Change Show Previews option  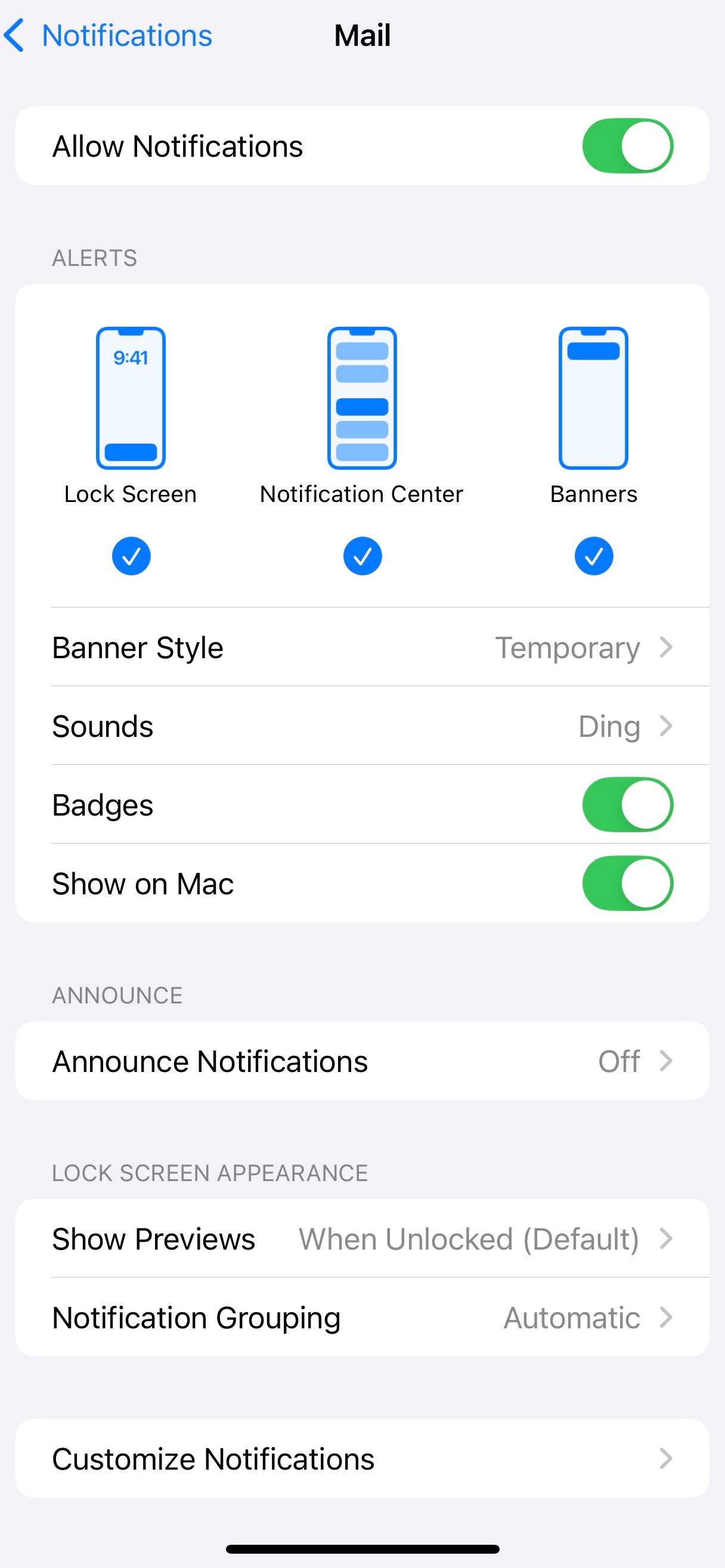coord(362,1239)
